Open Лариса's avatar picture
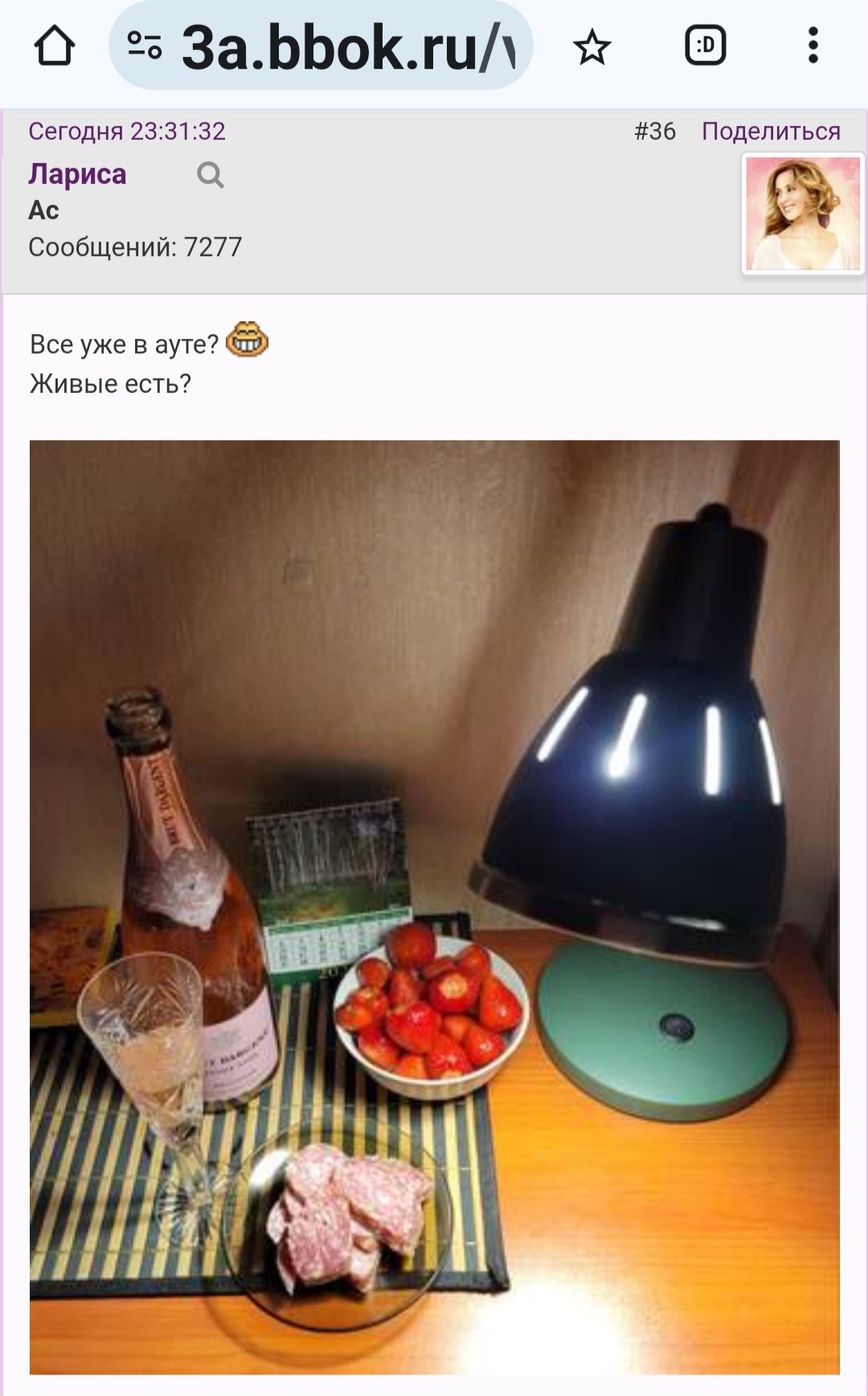The height and width of the screenshot is (1396, 868). point(803,214)
